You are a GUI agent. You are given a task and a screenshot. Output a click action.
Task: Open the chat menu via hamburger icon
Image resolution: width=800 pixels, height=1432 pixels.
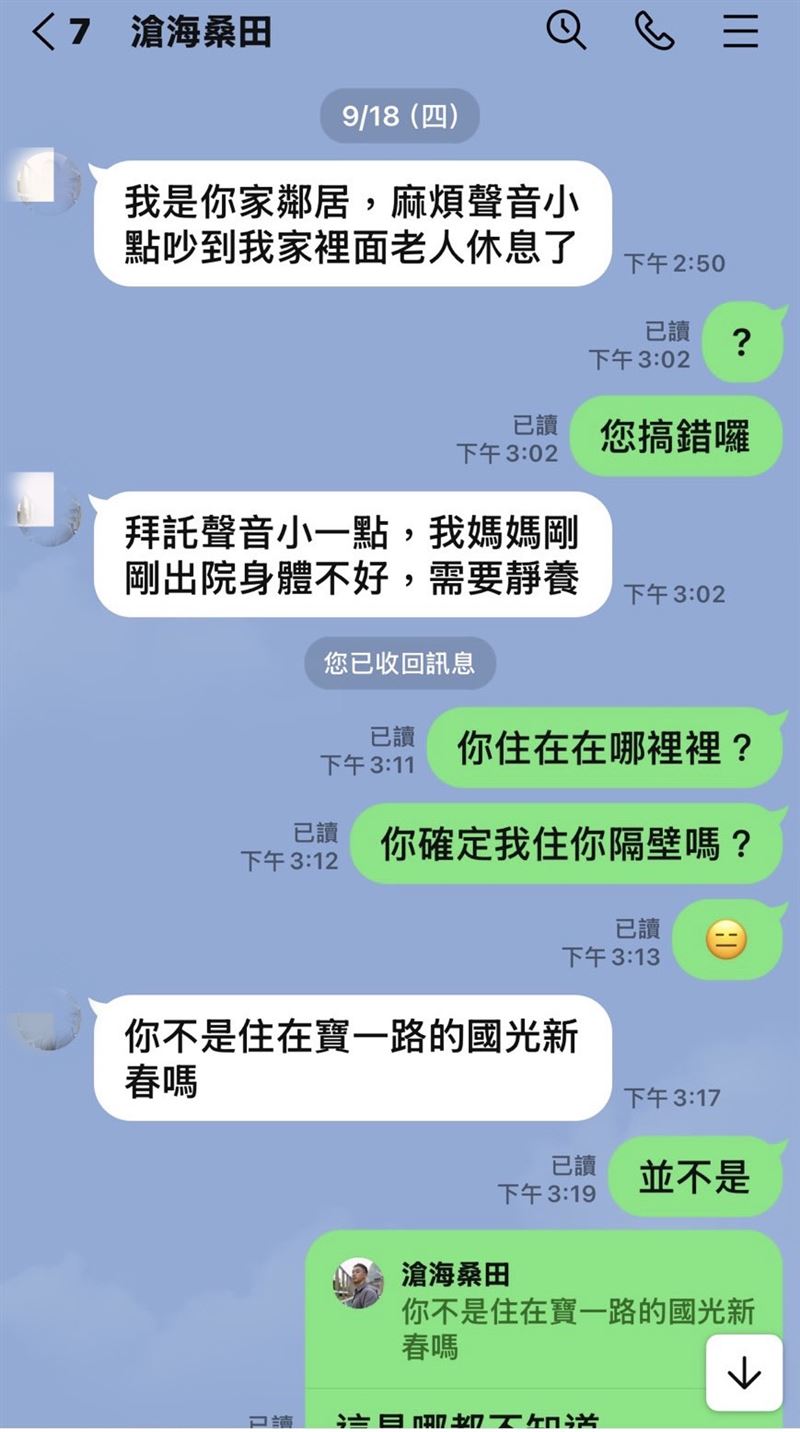[740, 32]
